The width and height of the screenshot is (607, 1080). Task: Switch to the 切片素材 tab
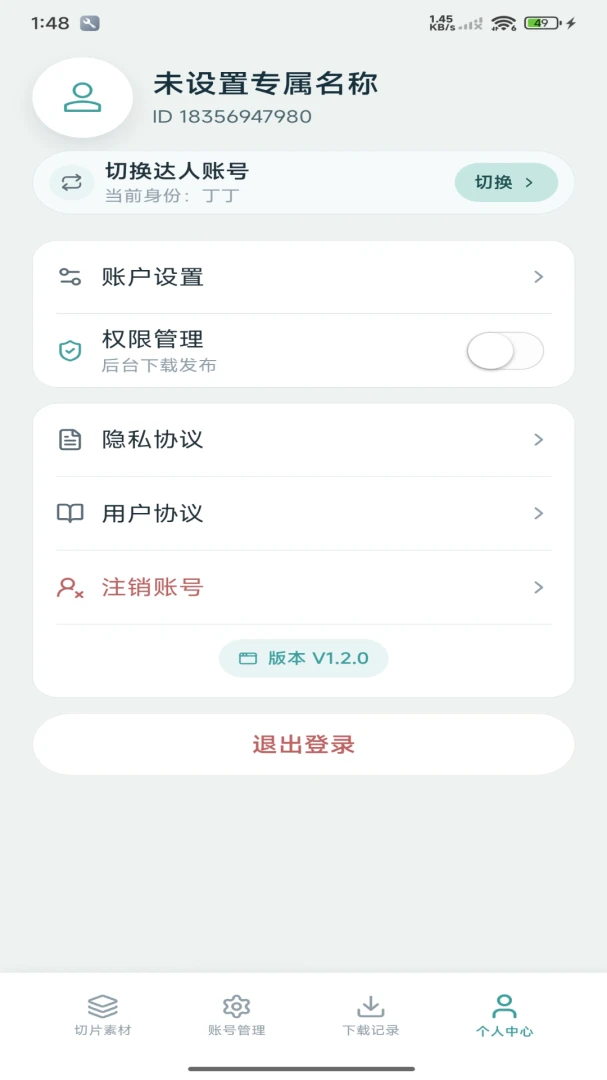tap(103, 1016)
